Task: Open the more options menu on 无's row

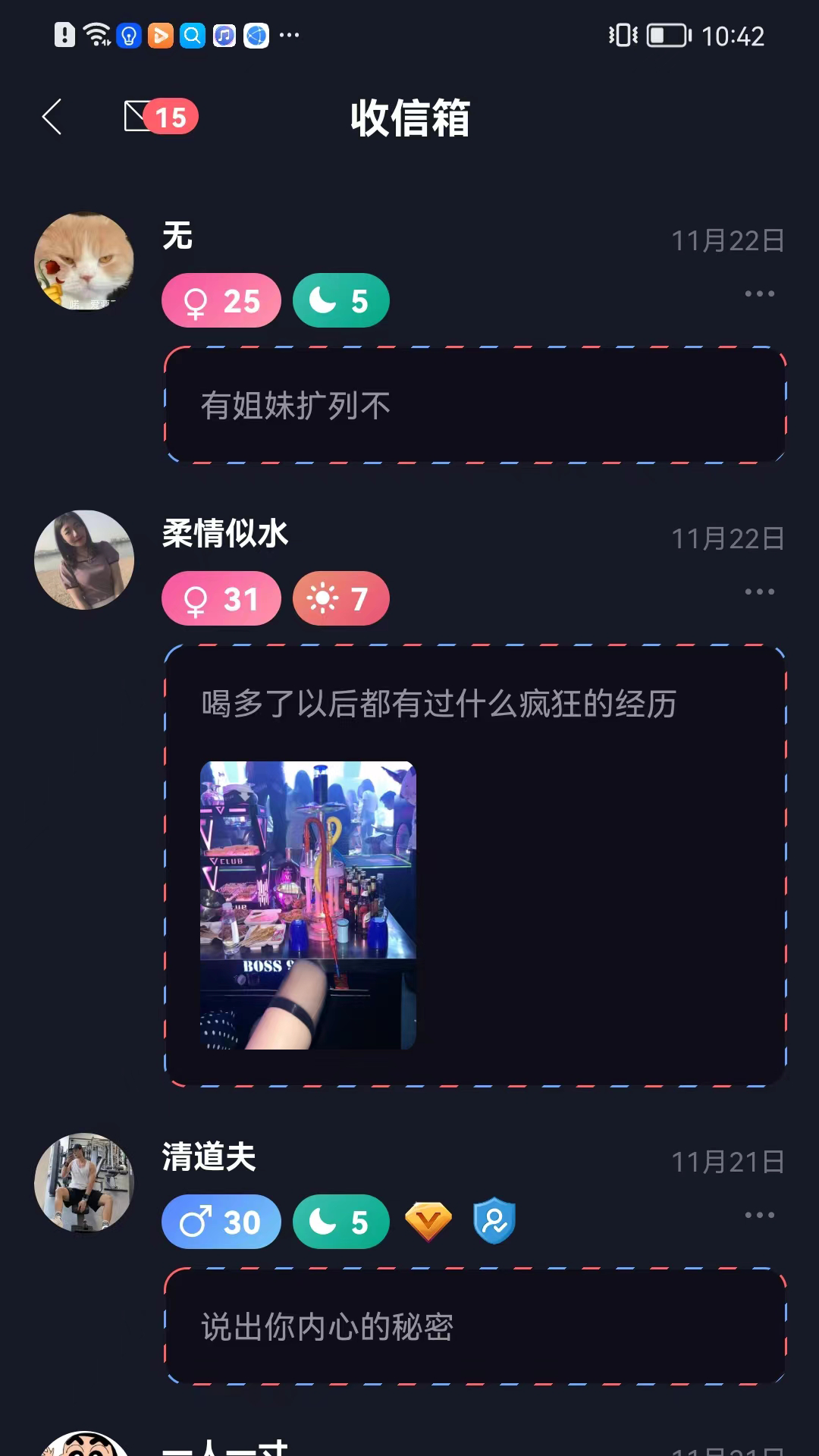Action: pyautogui.click(x=758, y=293)
